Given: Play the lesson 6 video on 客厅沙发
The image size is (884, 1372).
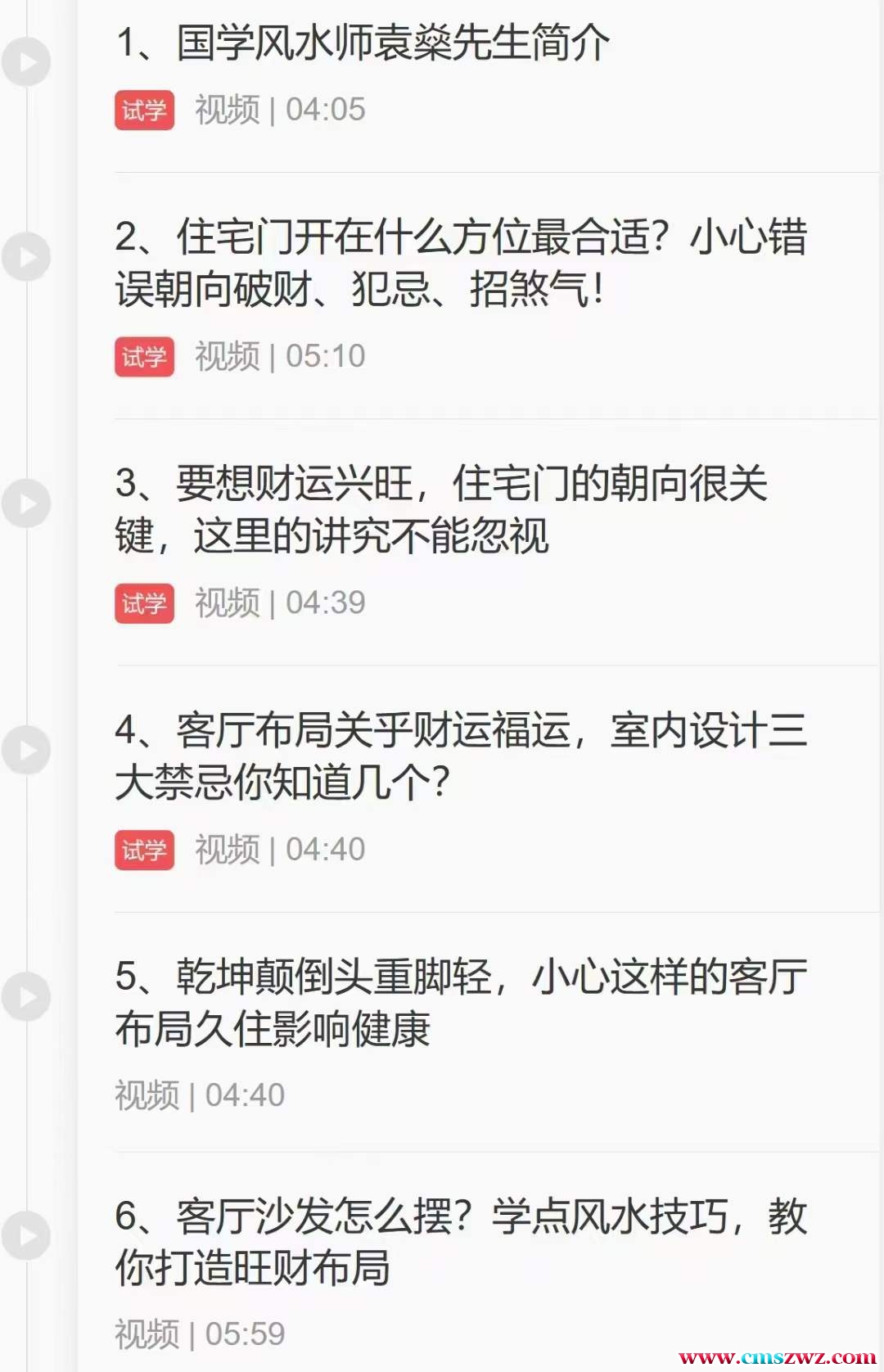Looking at the screenshot, I should point(26,1236).
